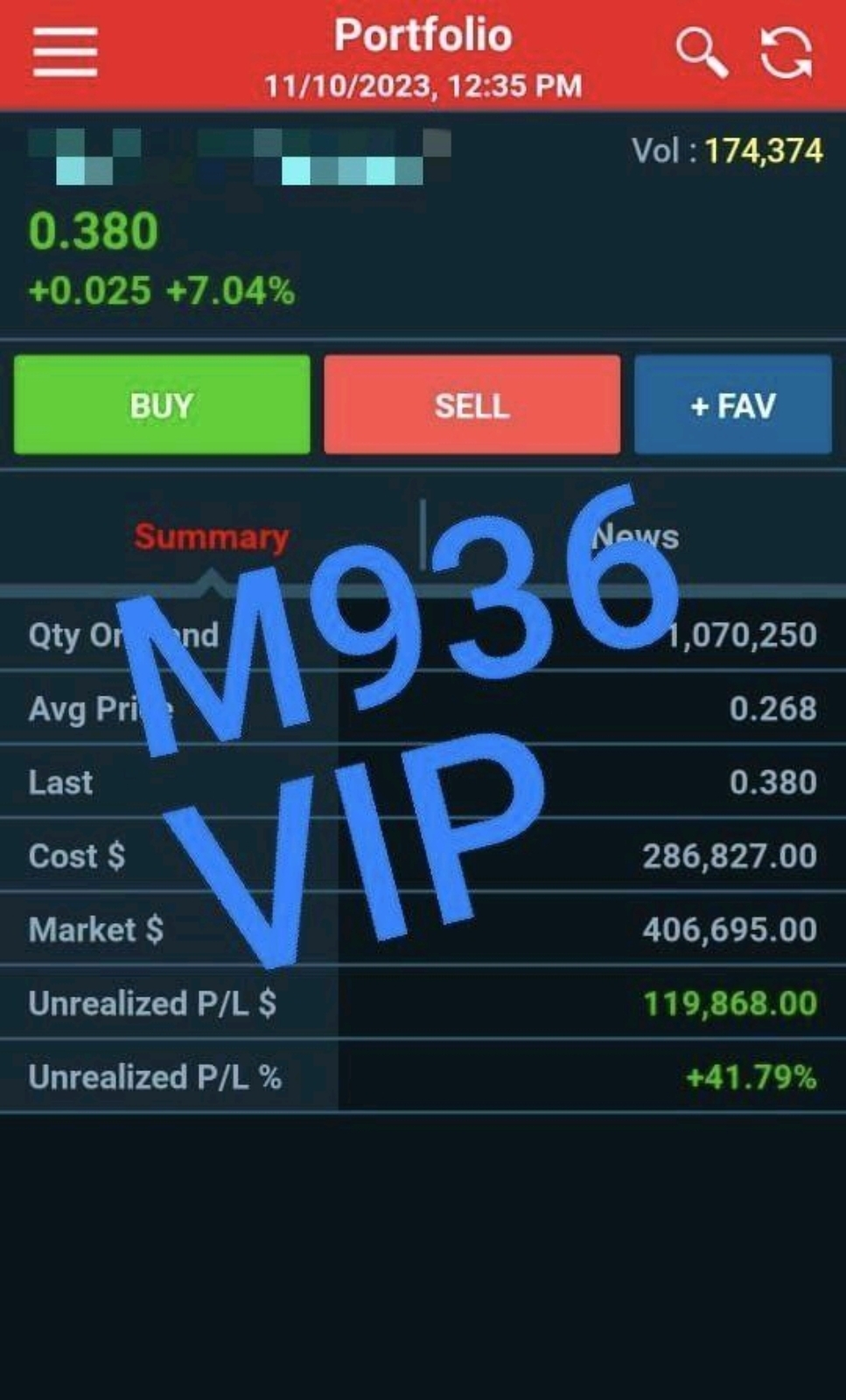Tap the red SELL button

(472, 404)
